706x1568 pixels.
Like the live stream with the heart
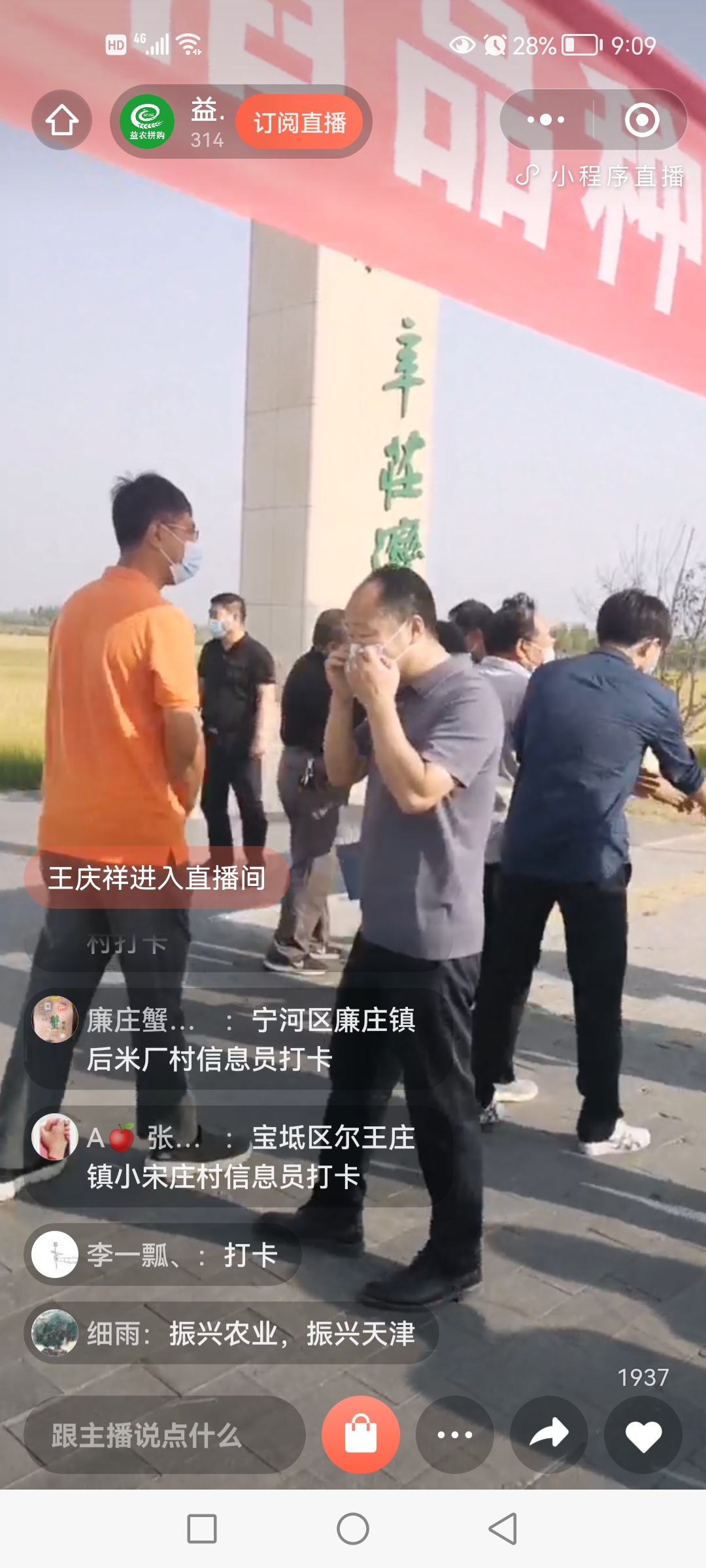643,1435
